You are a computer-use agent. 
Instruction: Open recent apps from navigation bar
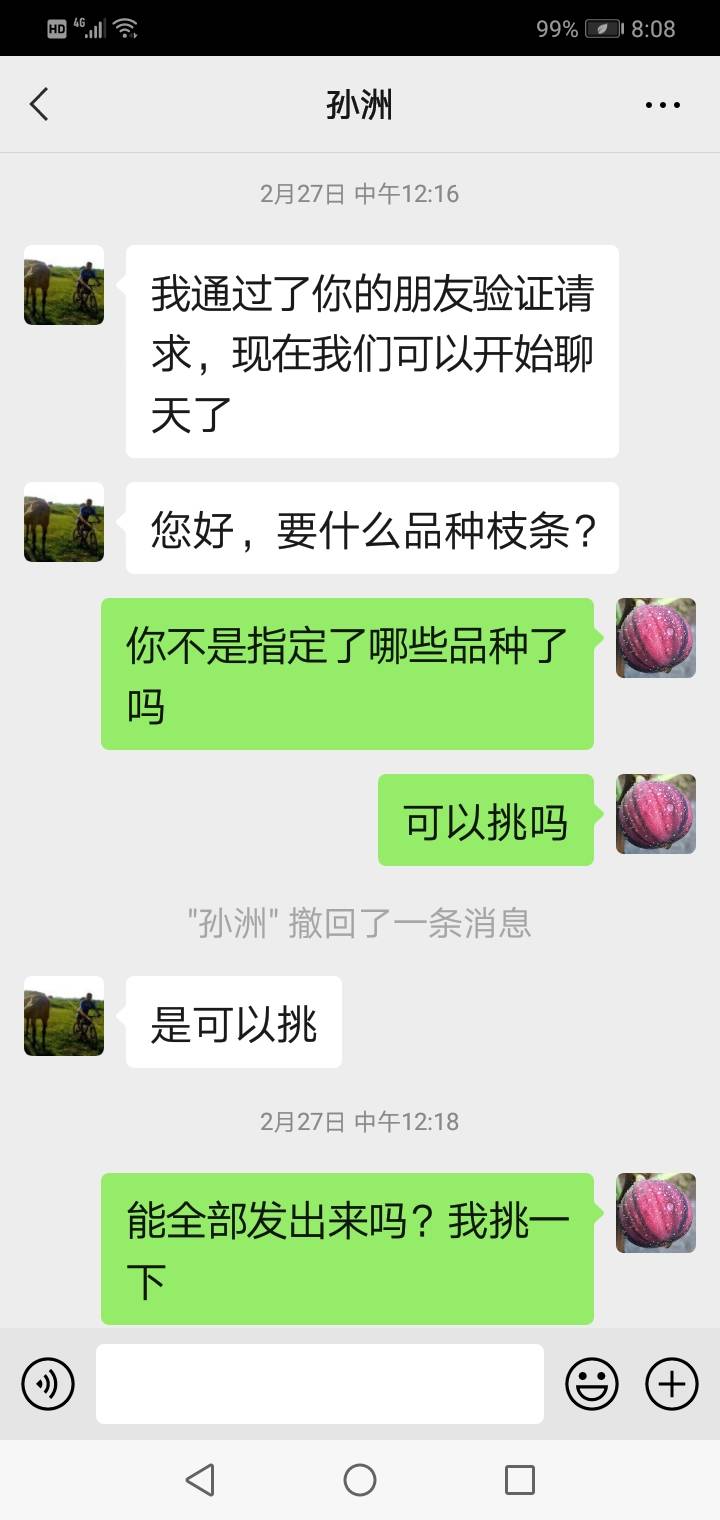pyautogui.click(x=520, y=1480)
